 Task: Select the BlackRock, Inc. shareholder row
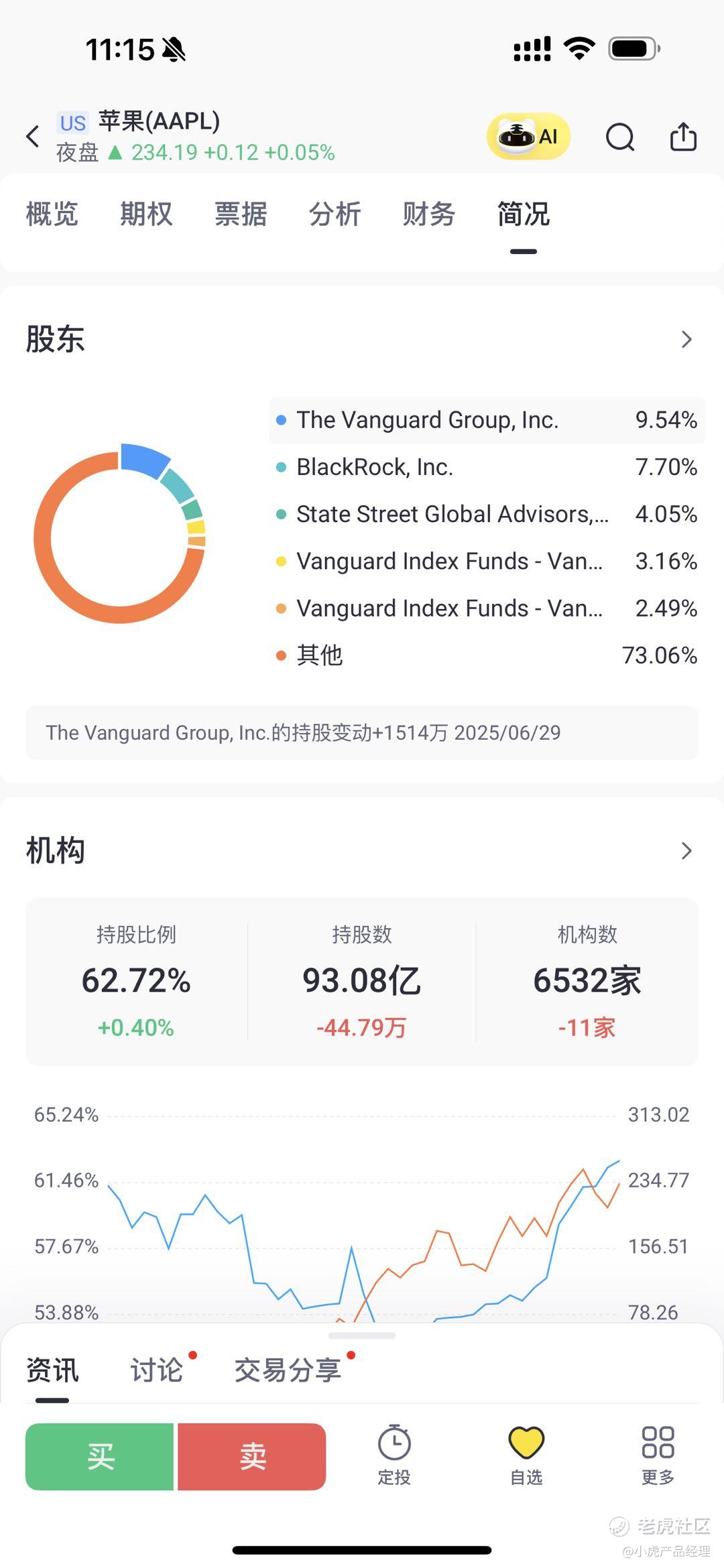(x=487, y=467)
